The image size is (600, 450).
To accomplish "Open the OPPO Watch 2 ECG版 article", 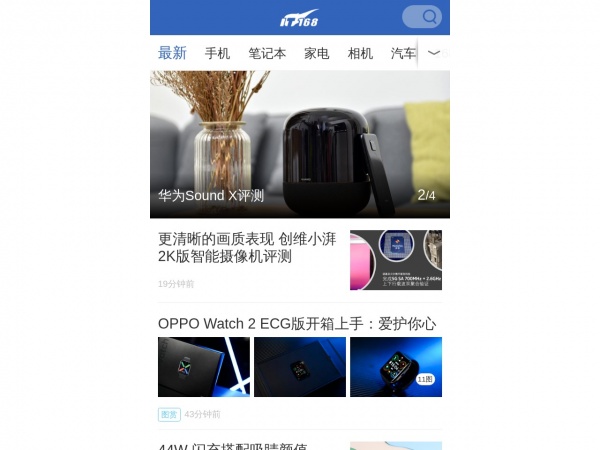I will pyautogui.click(x=297, y=324).
